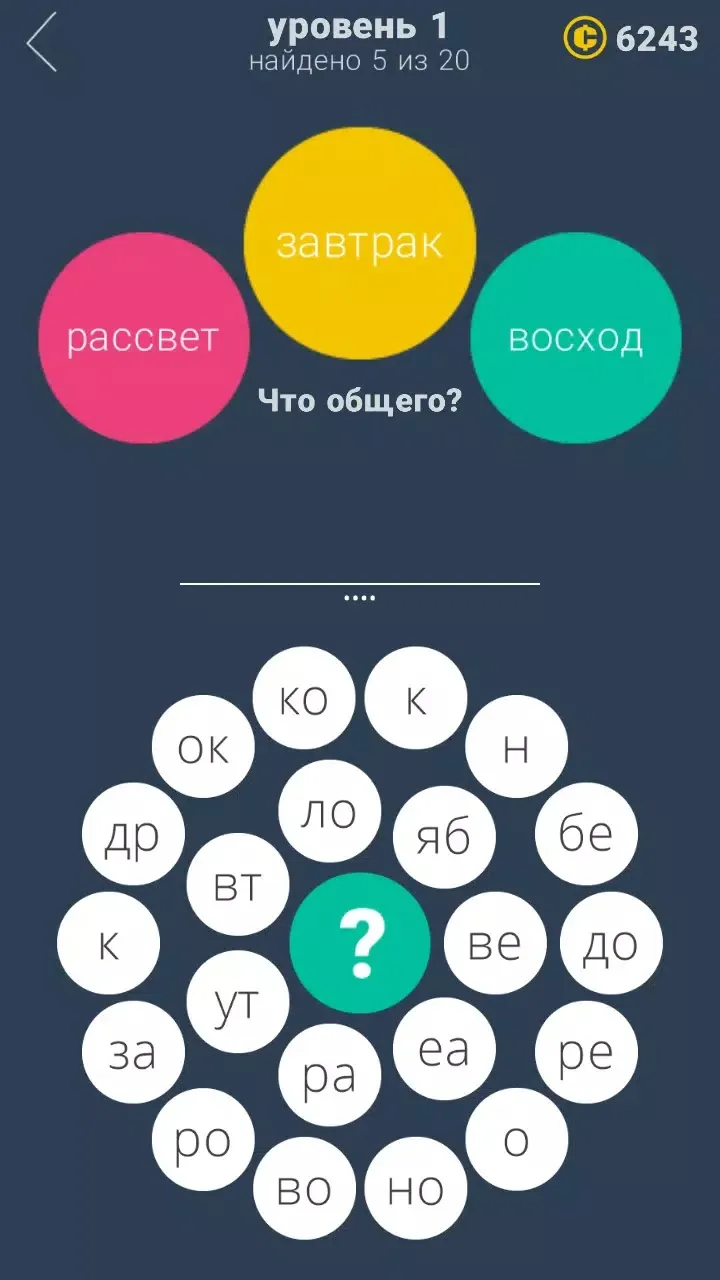The height and width of the screenshot is (1280, 720).
Task: Choose the 'др' tile
Action: [133, 836]
